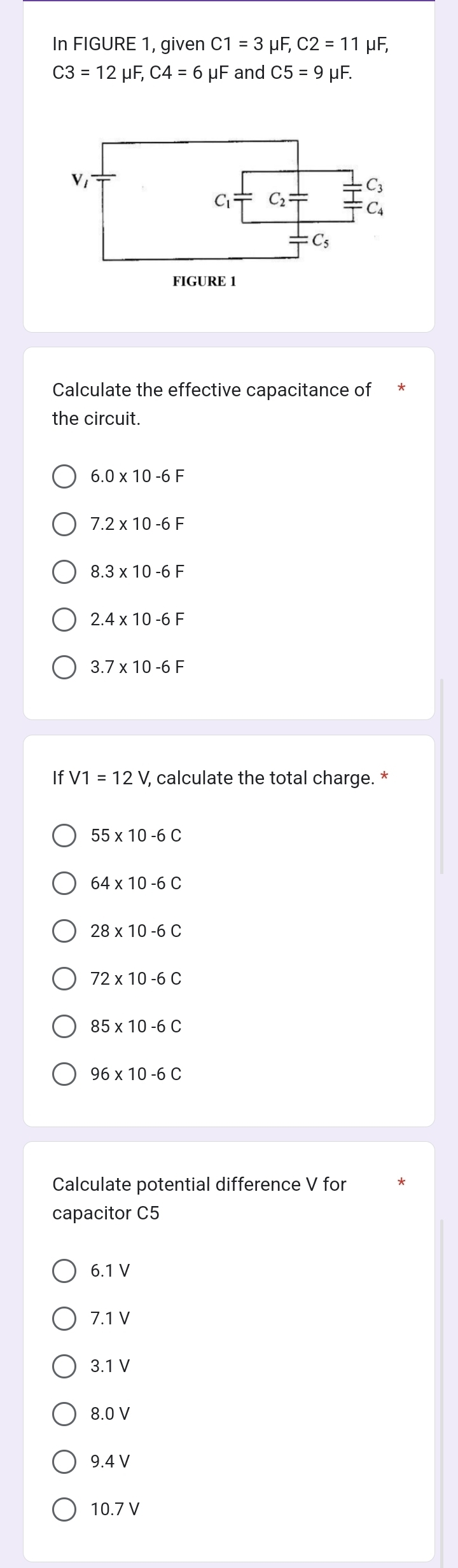458x1568 pixels.
Task: Choose 96 x 10 -6 C total charge
Action: [64, 1074]
